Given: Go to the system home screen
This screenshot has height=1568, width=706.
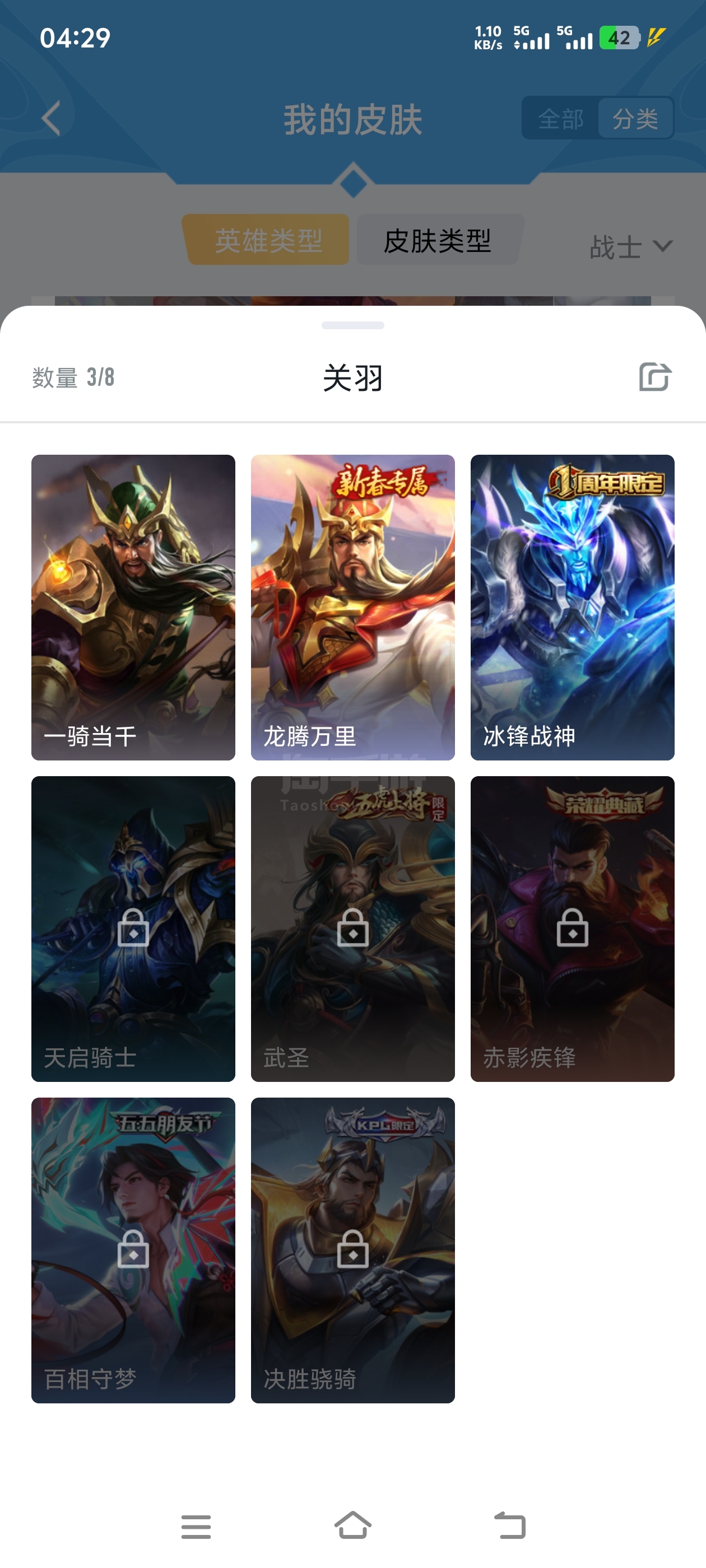Looking at the screenshot, I should point(352,1525).
